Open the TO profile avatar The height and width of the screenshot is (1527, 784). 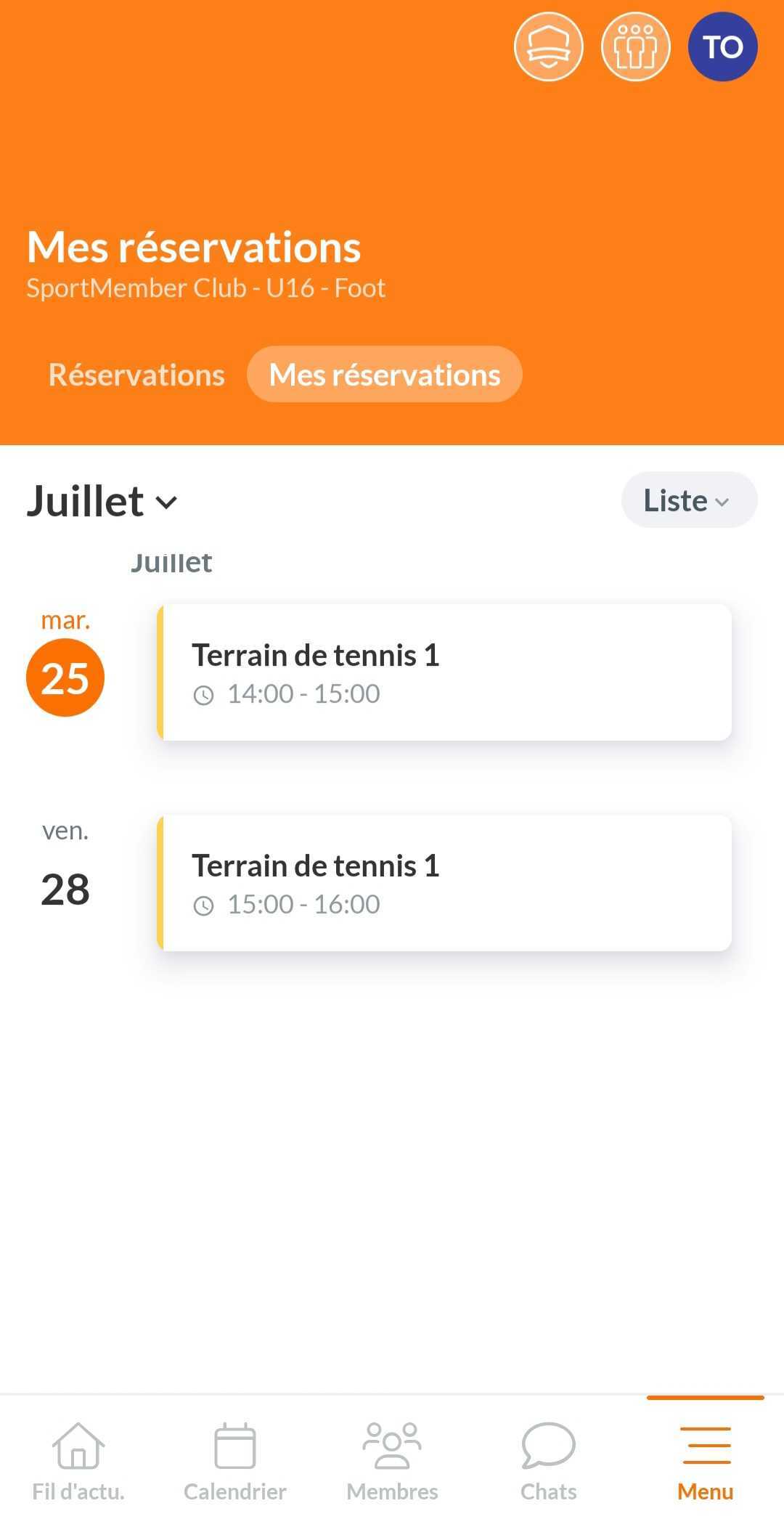point(723,47)
